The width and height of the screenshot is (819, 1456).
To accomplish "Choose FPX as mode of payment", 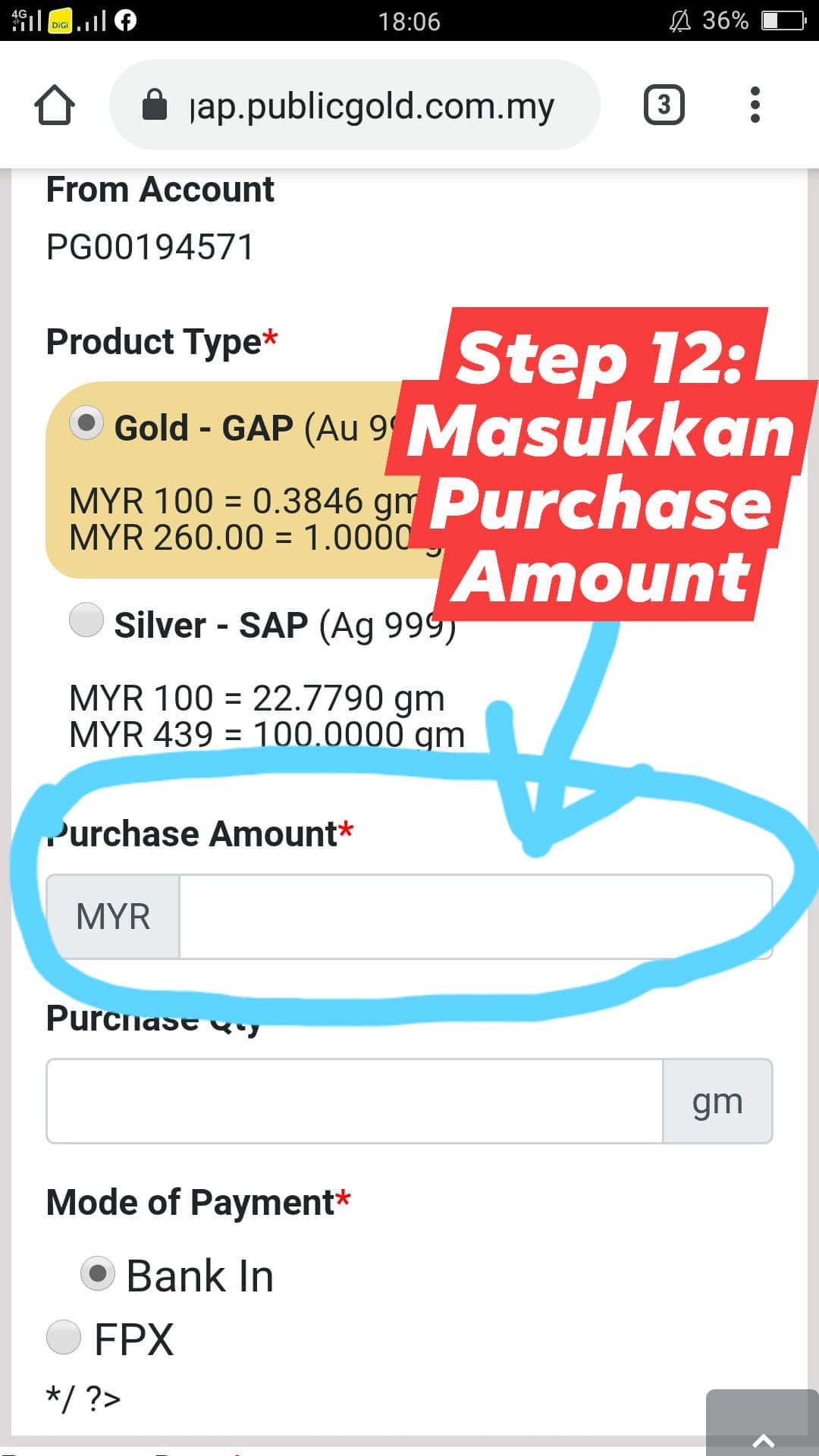I will (x=64, y=1337).
